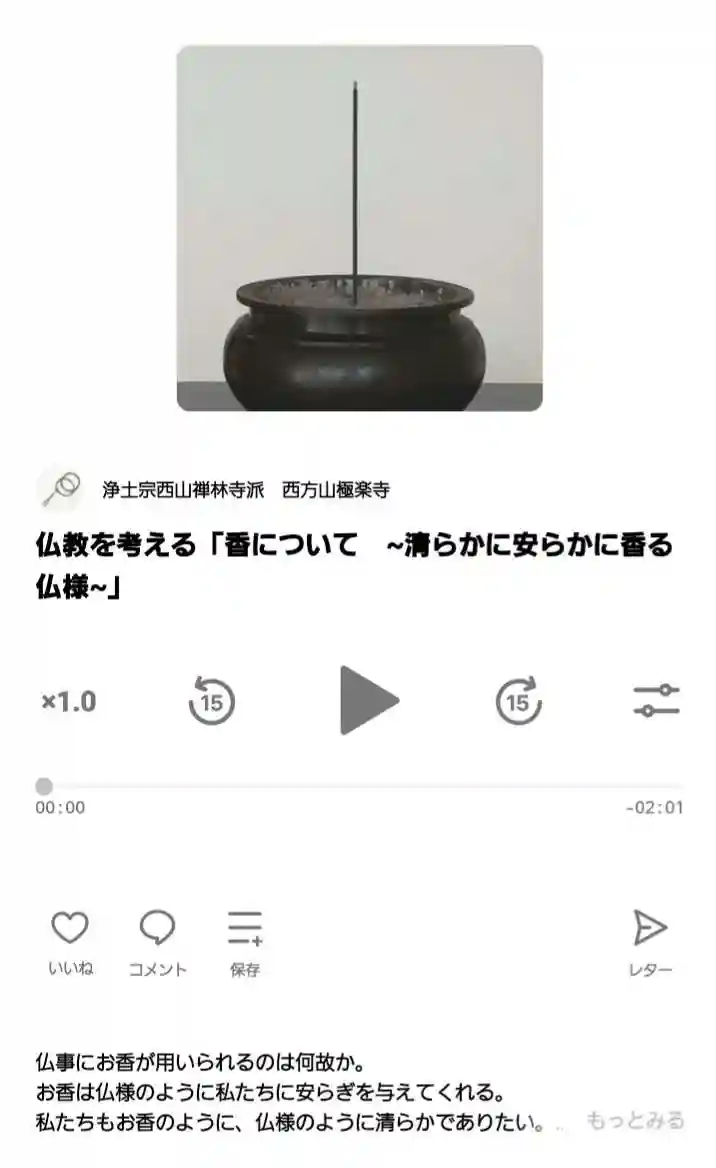Open the audio settings sliders icon
The width and height of the screenshot is (716, 1168).
pos(656,700)
